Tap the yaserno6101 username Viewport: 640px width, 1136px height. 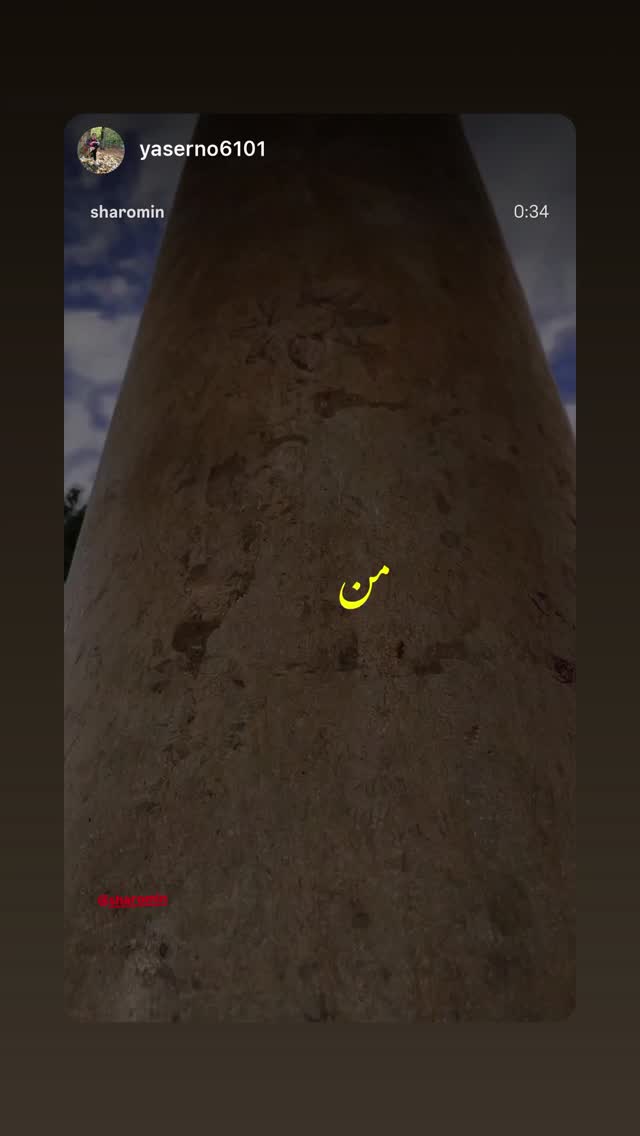tap(202, 149)
